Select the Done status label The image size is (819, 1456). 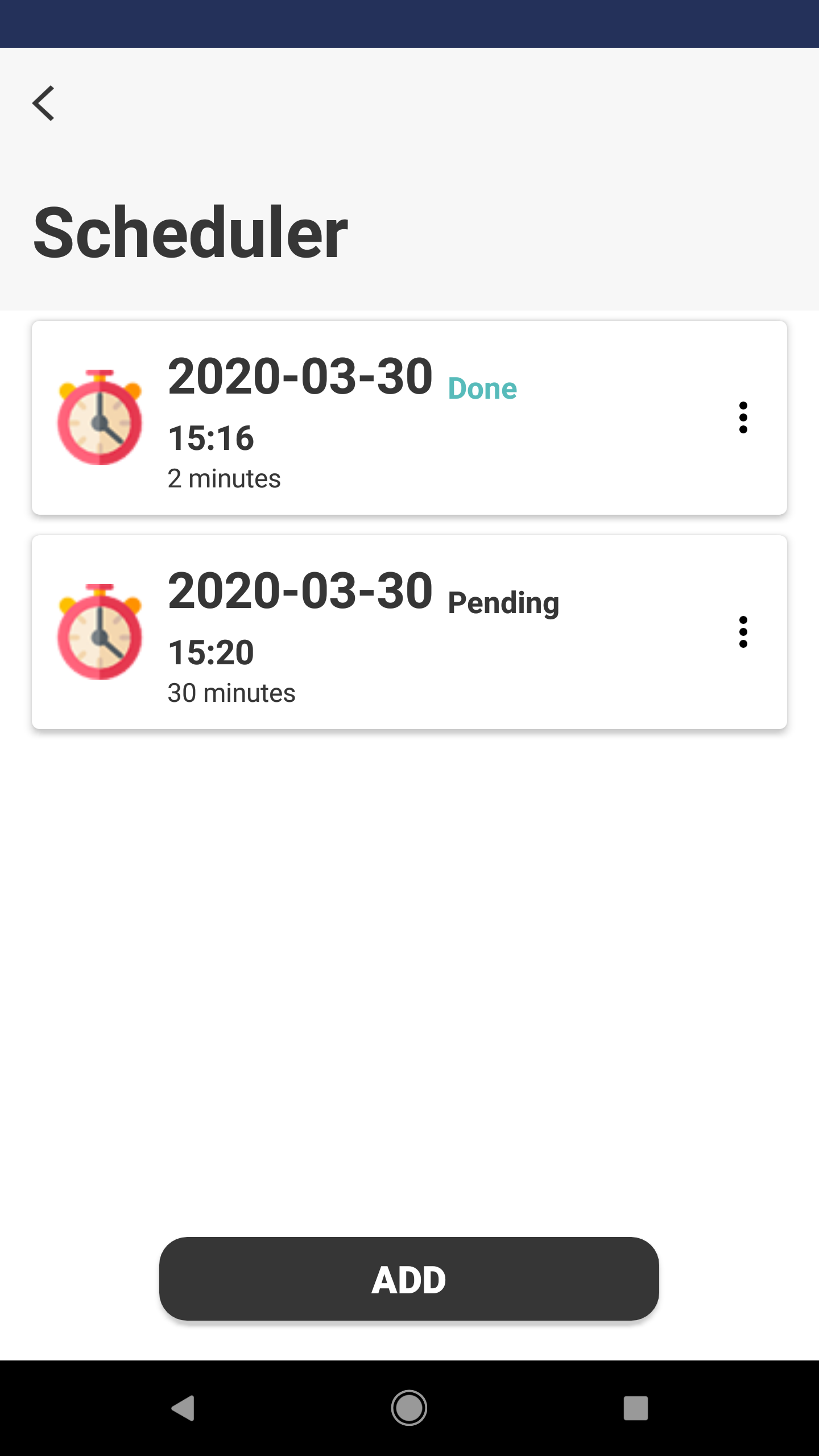[482, 388]
